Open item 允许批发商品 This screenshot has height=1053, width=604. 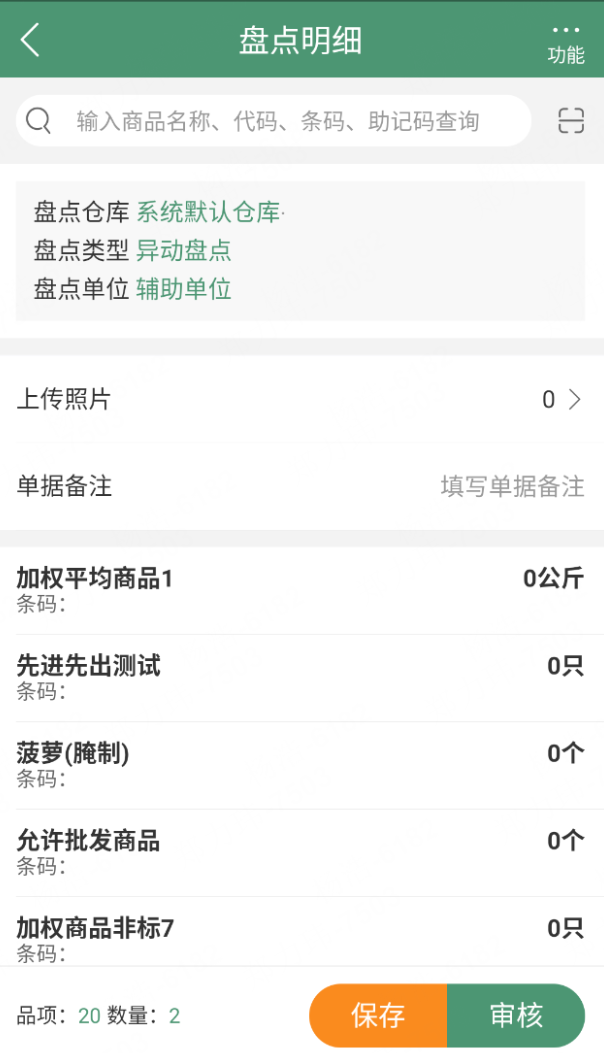click(302, 852)
